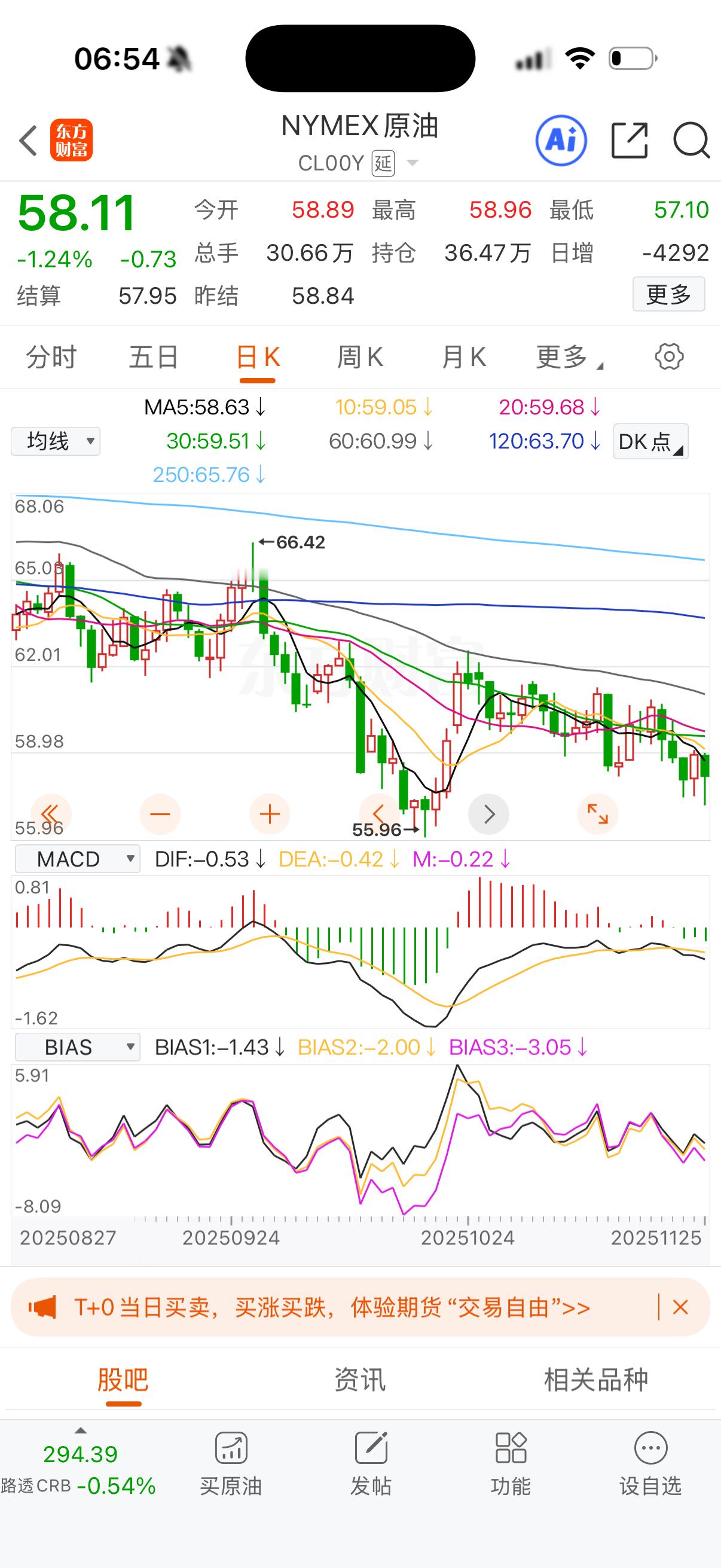Switch to the 资讯 tab
The image size is (721, 1568).
pos(360,1380)
